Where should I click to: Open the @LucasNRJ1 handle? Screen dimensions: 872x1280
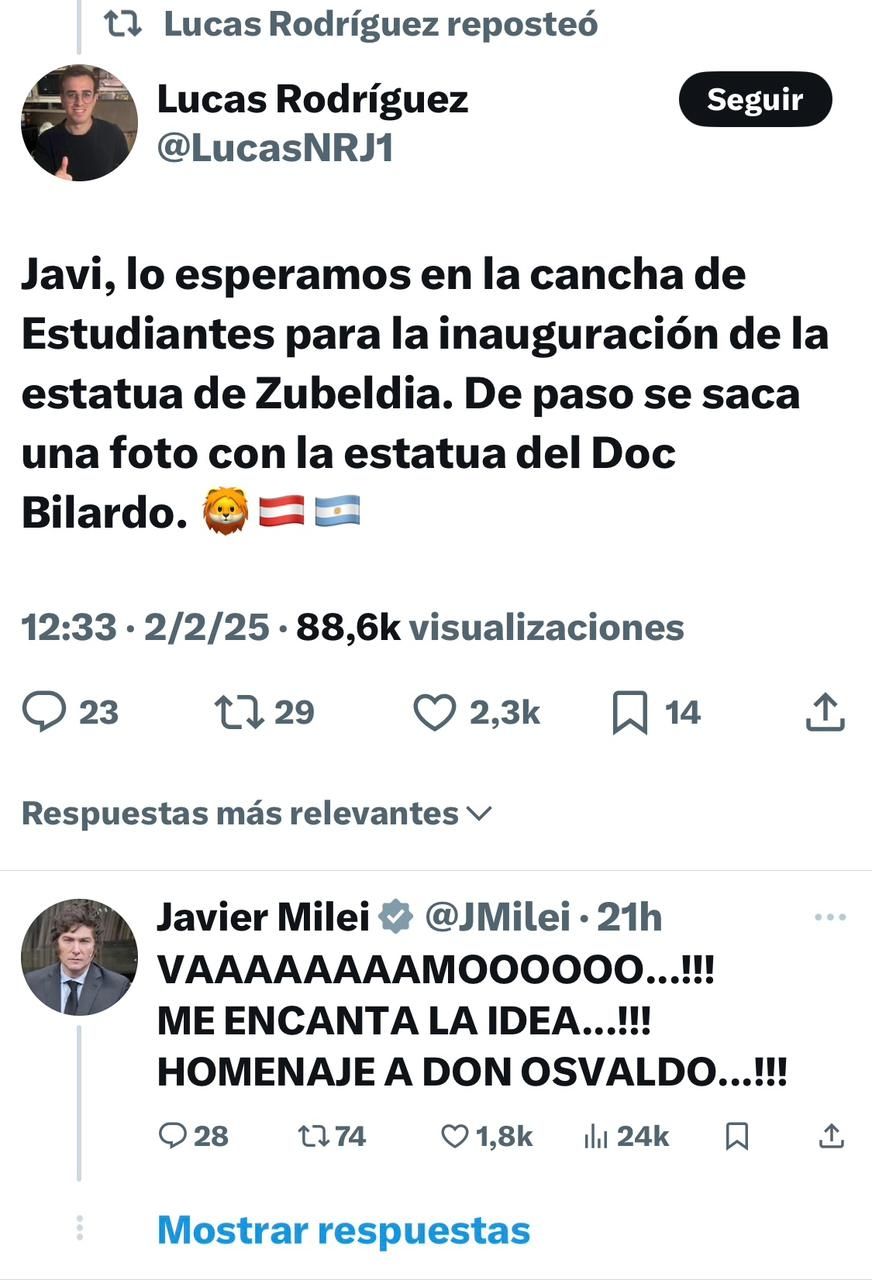(x=275, y=148)
